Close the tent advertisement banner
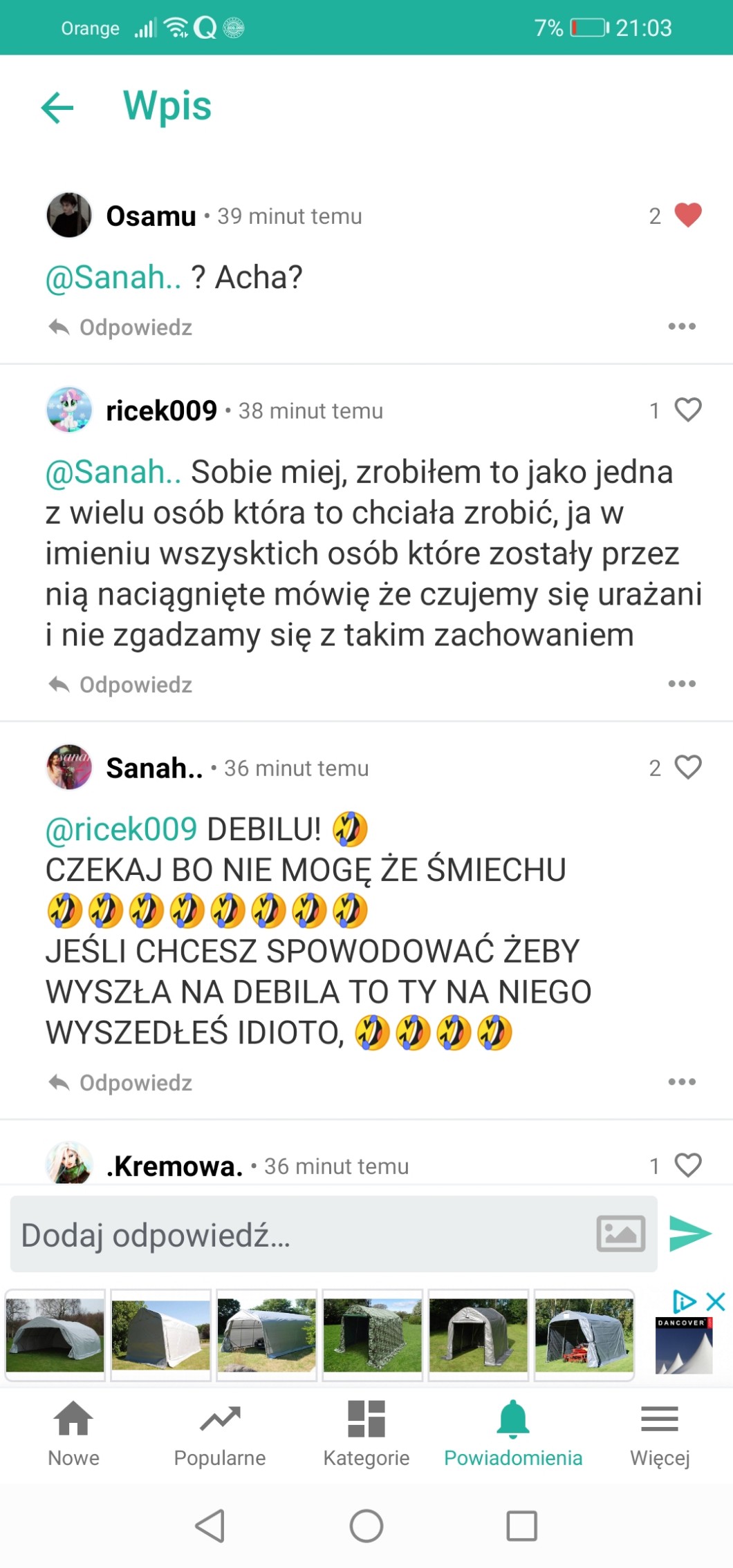733x1568 pixels. click(716, 1301)
